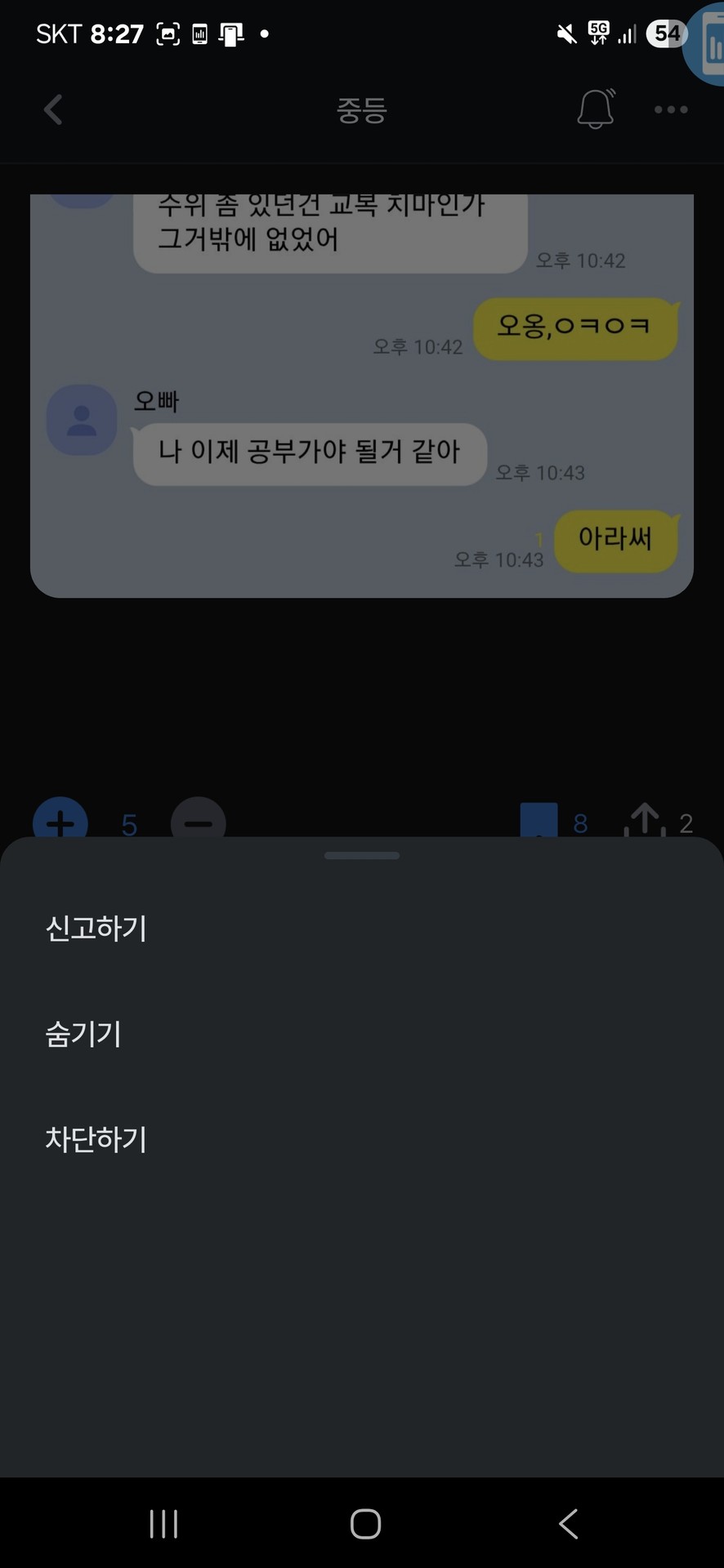Choose 숨기기 to hide this post
724x1568 pixels.
tap(83, 1034)
